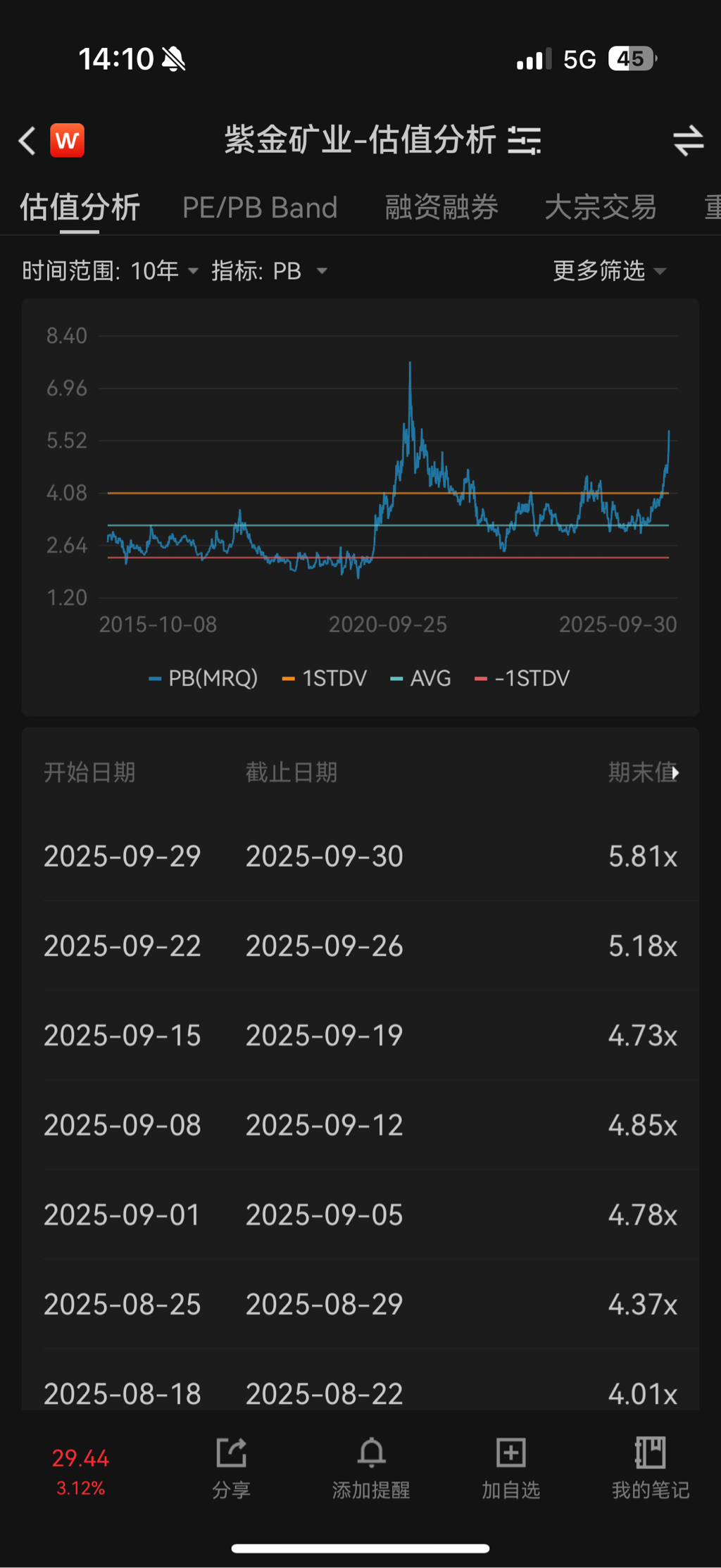Image resolution: width=721 pixels, height=1568 pixels.
Task: Open 更多筛选 filter options
Action: point(609,271)
